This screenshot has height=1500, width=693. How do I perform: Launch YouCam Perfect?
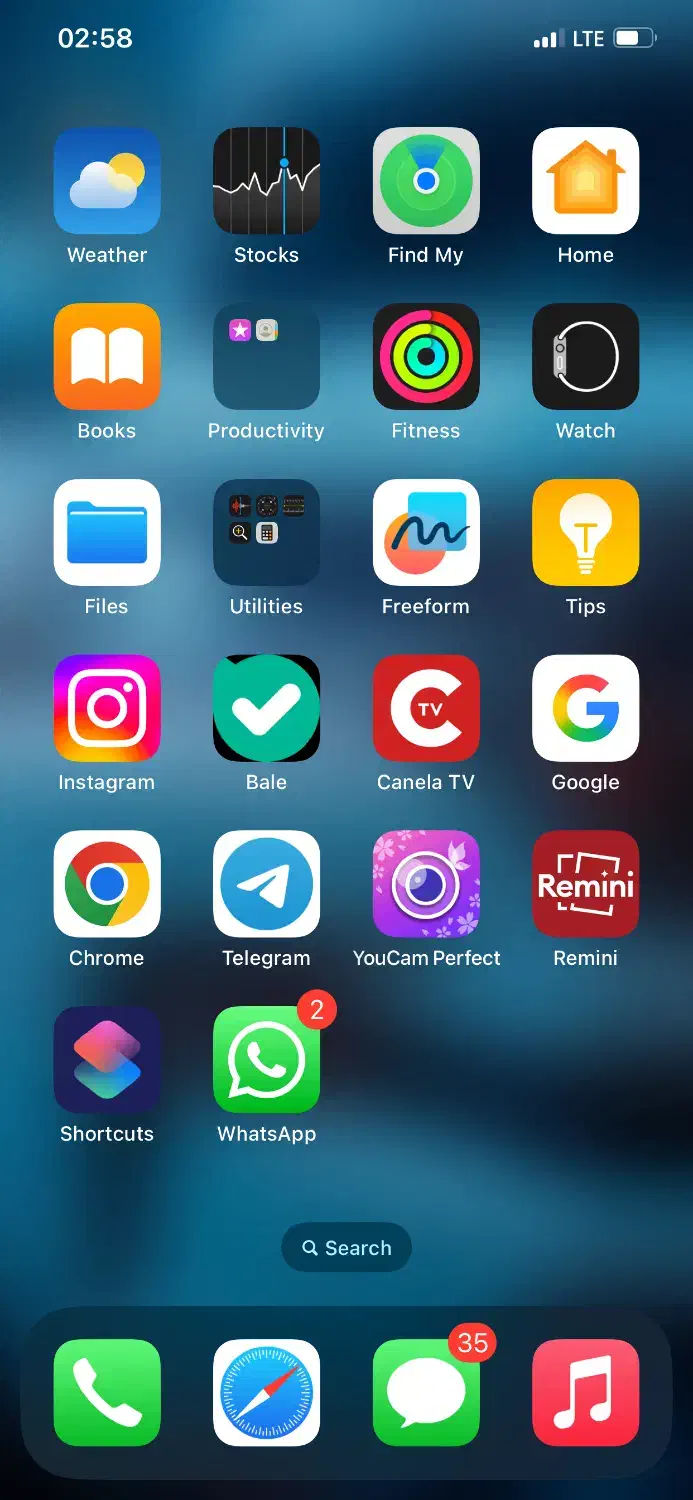pyautogui.click(x=426, y=884)
